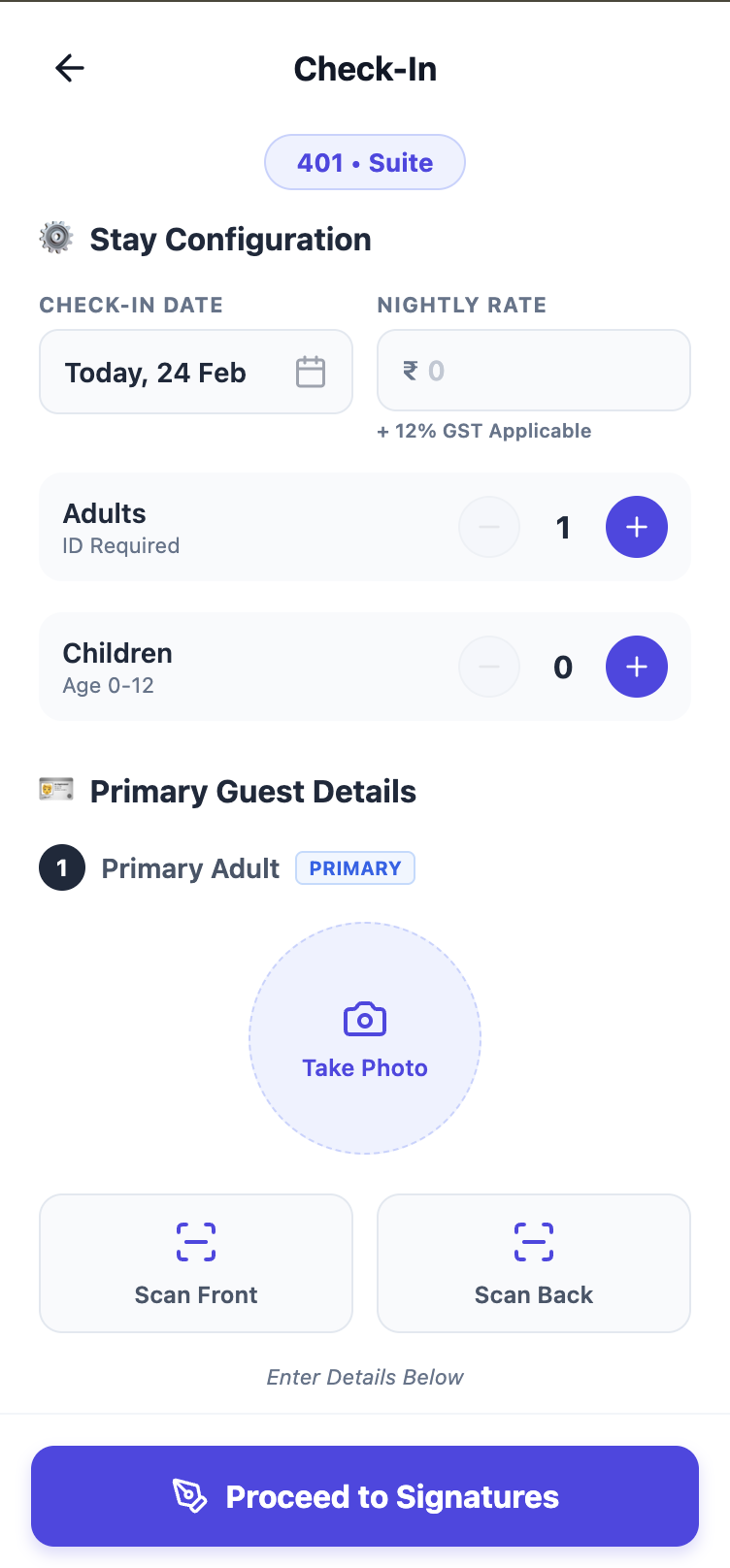The height and width of the screenshot is (1568, 730).
Task: Click the Nightly Rate amount input field
Action: pyautogui.click(x=533, y=370)
